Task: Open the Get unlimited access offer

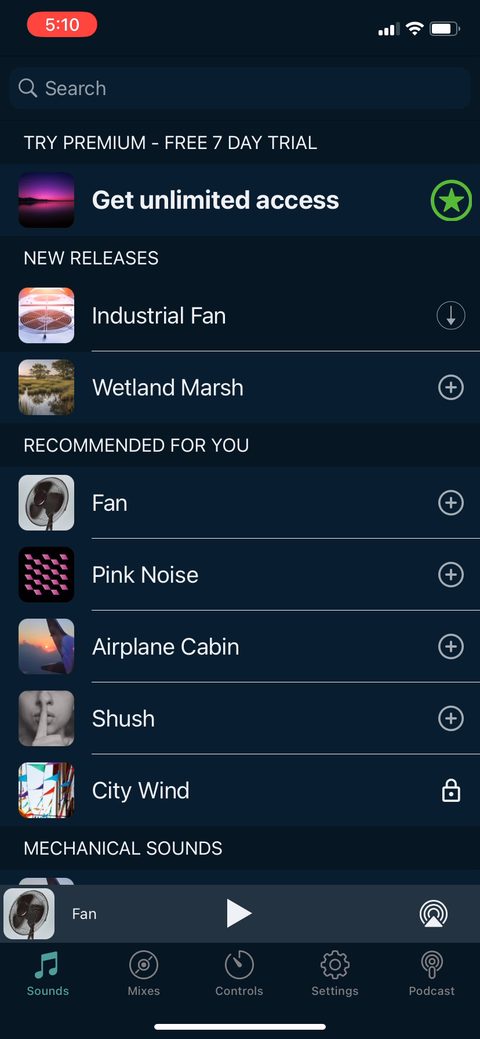Action: (x=240, y=200)
